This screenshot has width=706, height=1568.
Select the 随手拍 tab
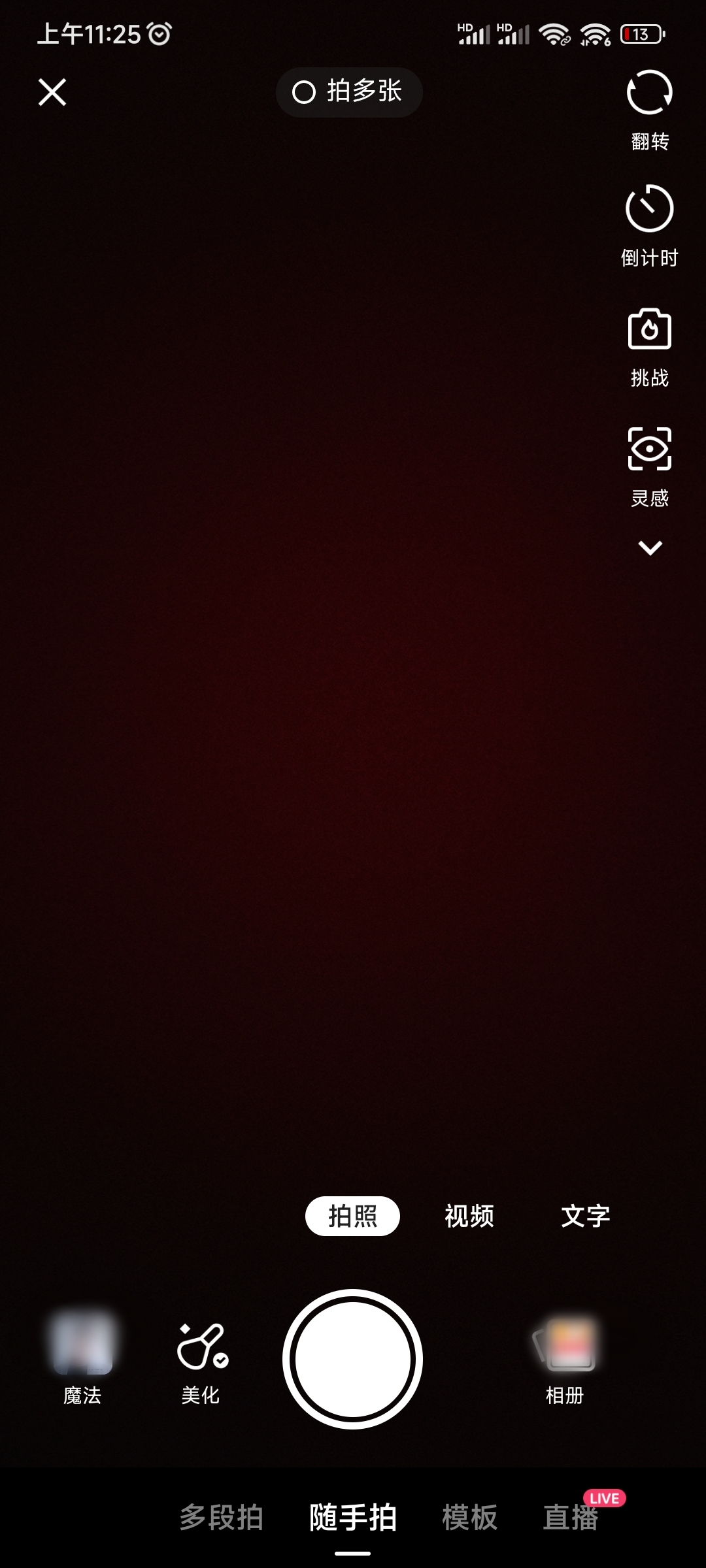point(352,1517)
